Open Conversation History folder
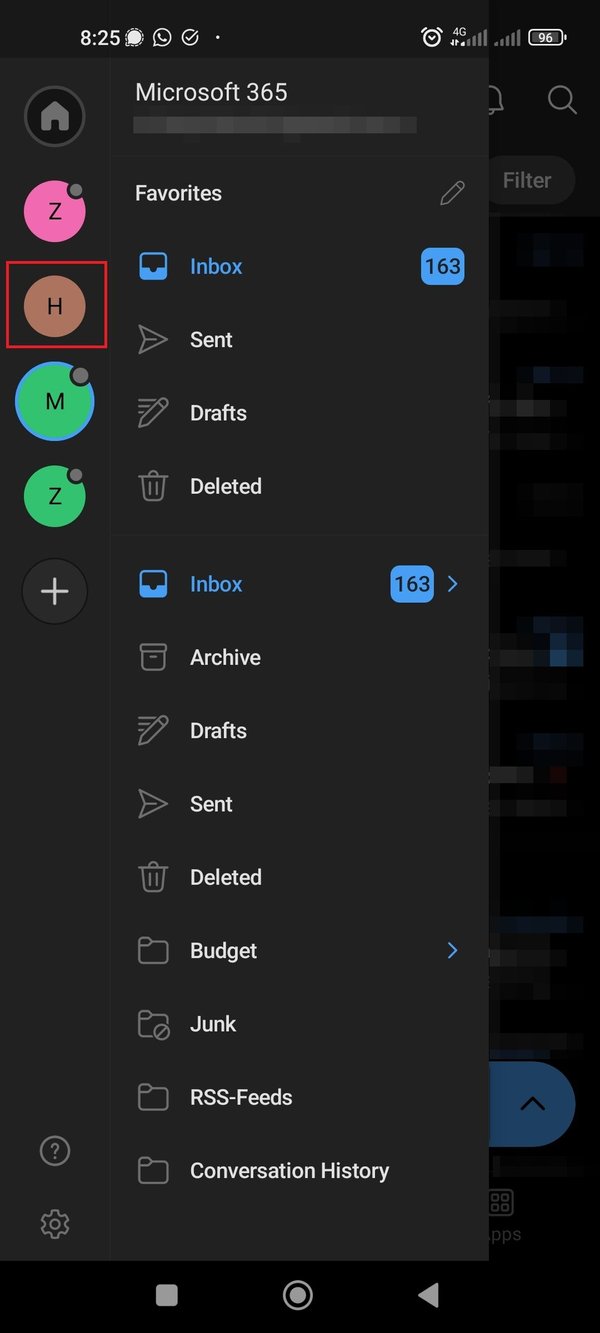 point(289,1170)
